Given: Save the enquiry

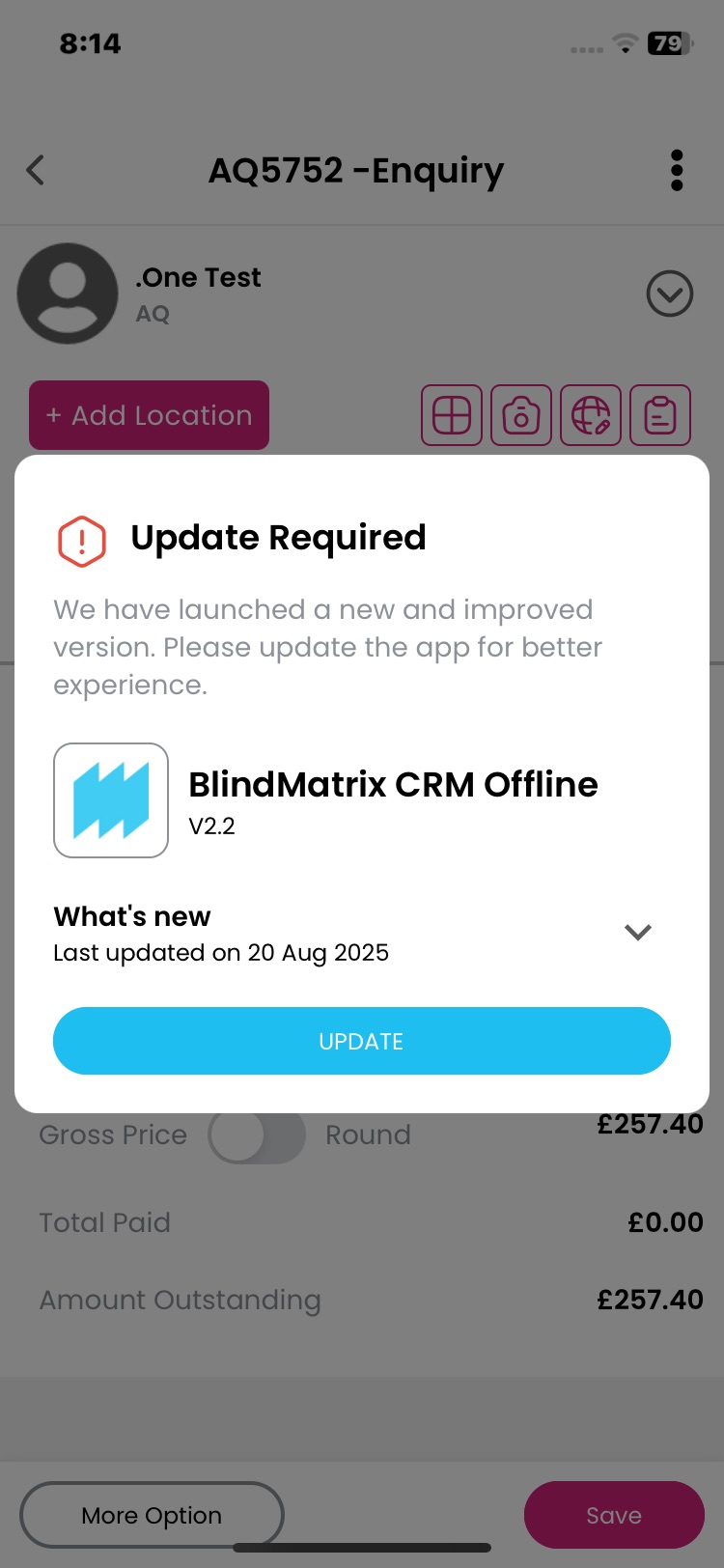Looking at the screenshot, I should tap(614, 1516).
